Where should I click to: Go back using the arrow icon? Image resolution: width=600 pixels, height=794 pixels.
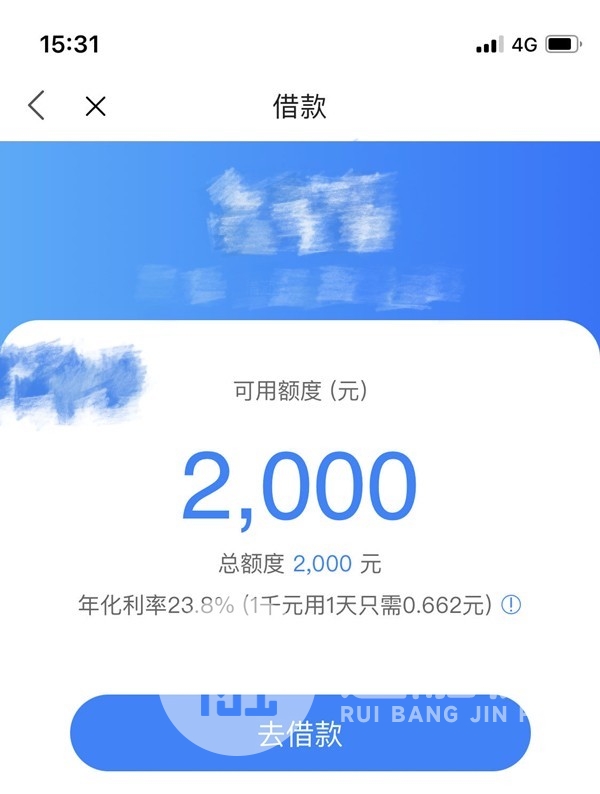[37, 105]
